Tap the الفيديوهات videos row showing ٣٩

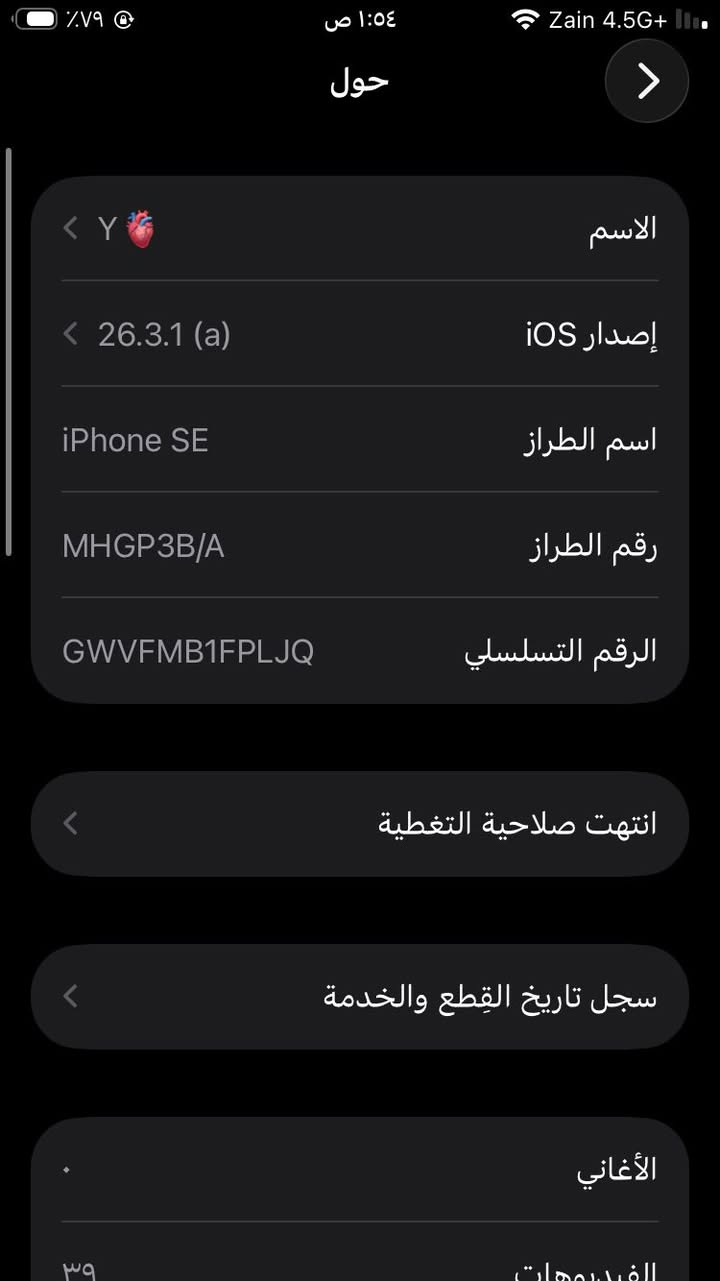360,1268
